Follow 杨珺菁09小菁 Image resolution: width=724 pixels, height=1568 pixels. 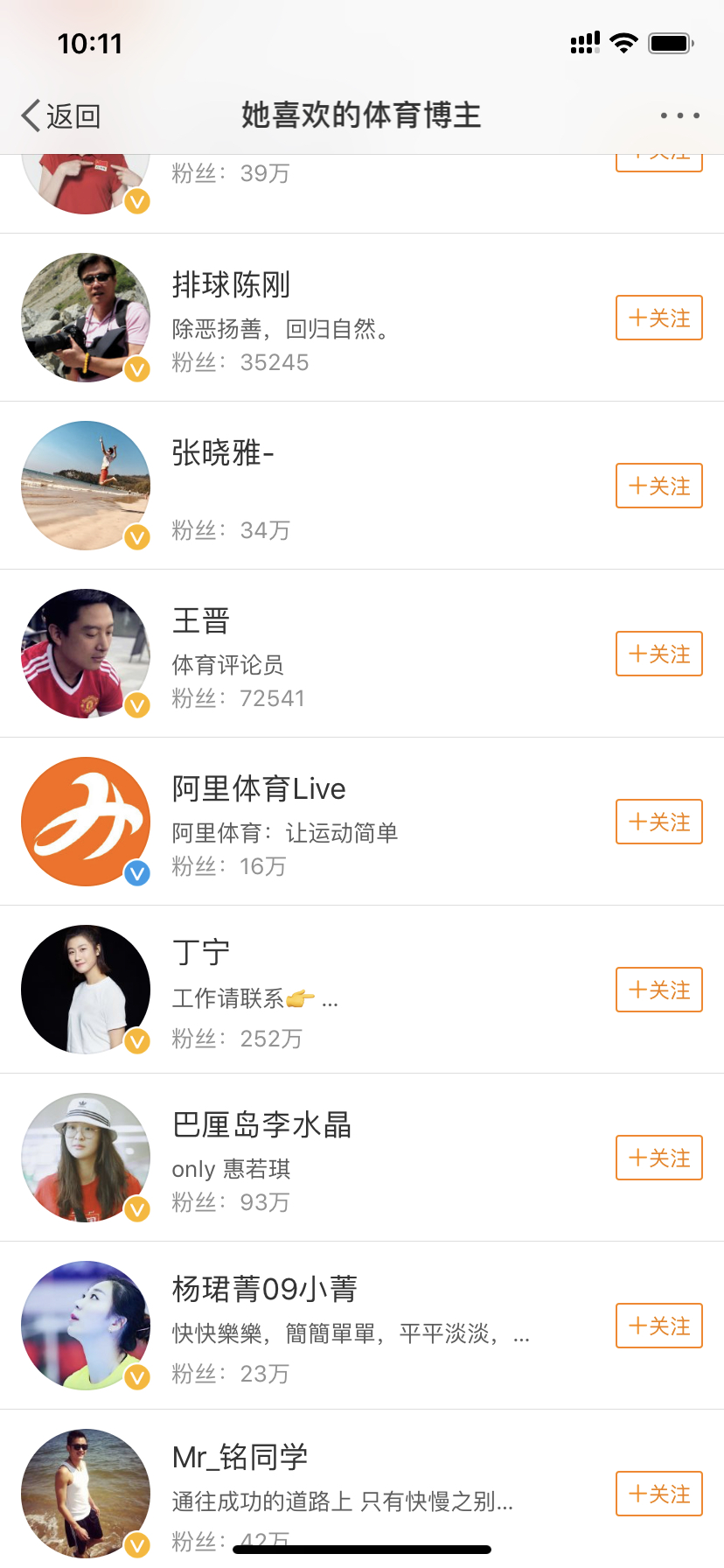pyautogui.click(x=659, y=1326)
